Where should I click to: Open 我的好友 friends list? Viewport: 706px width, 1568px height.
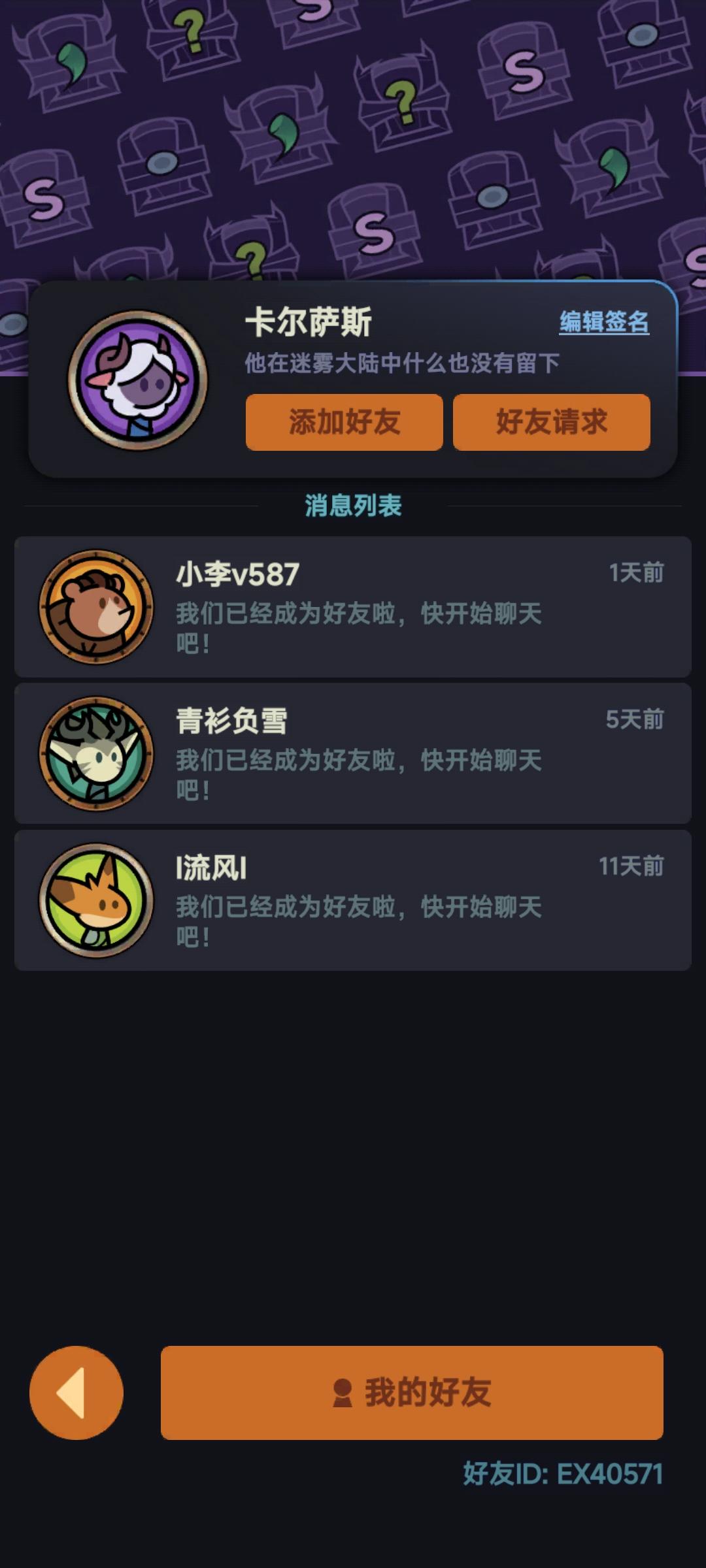[x=412, y=1392]
